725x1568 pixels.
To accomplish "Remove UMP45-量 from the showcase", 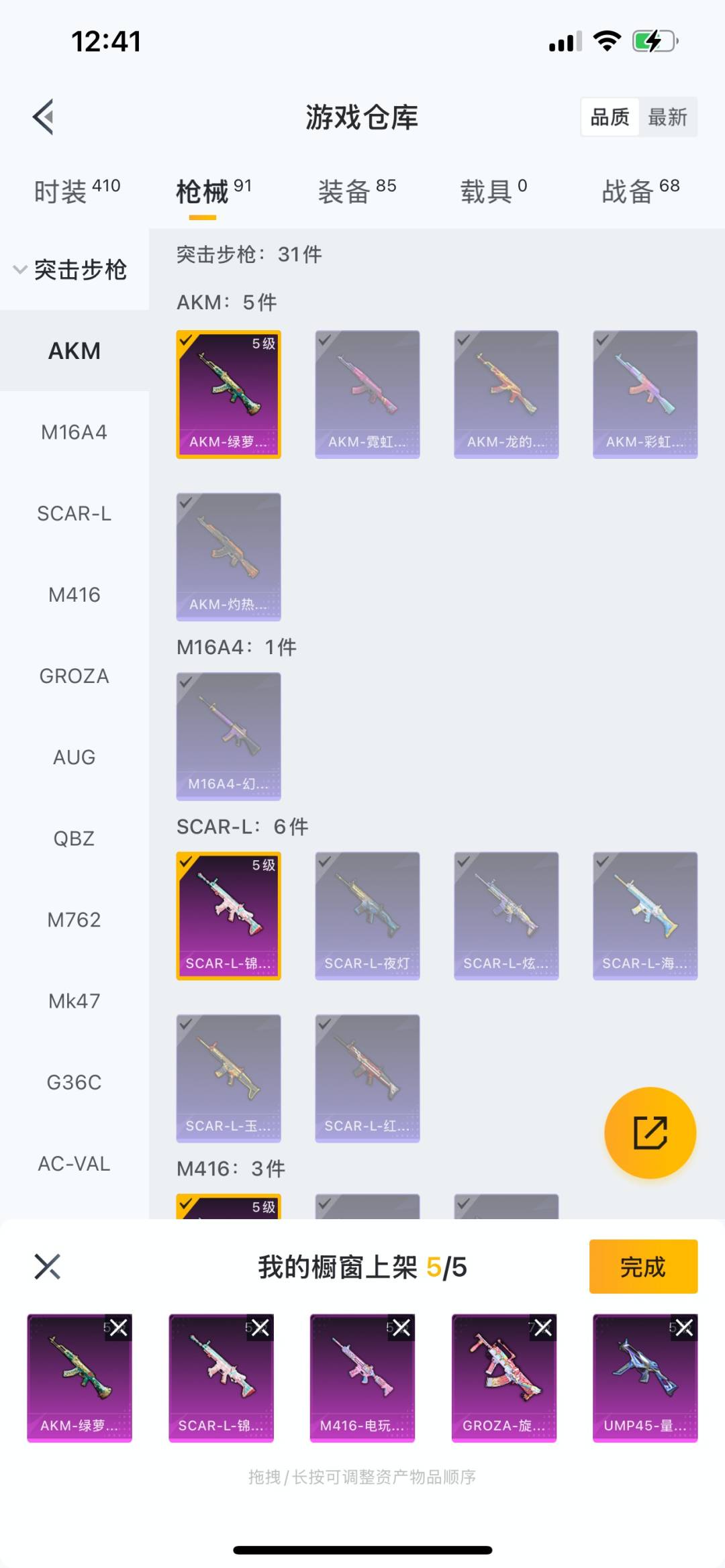I will pyautogui.click(x=683, y=1327).
